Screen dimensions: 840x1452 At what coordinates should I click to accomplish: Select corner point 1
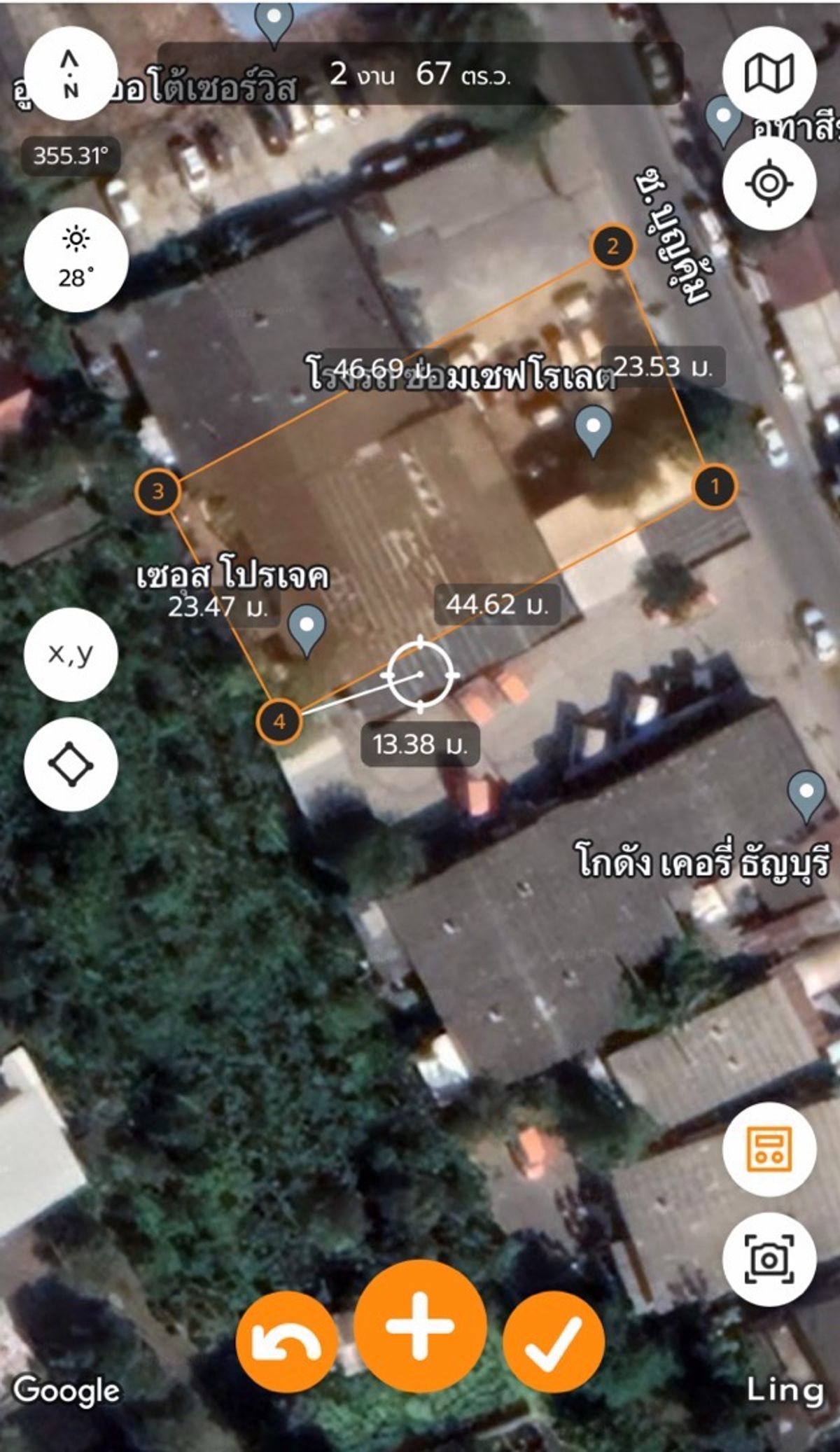(715, 486)
